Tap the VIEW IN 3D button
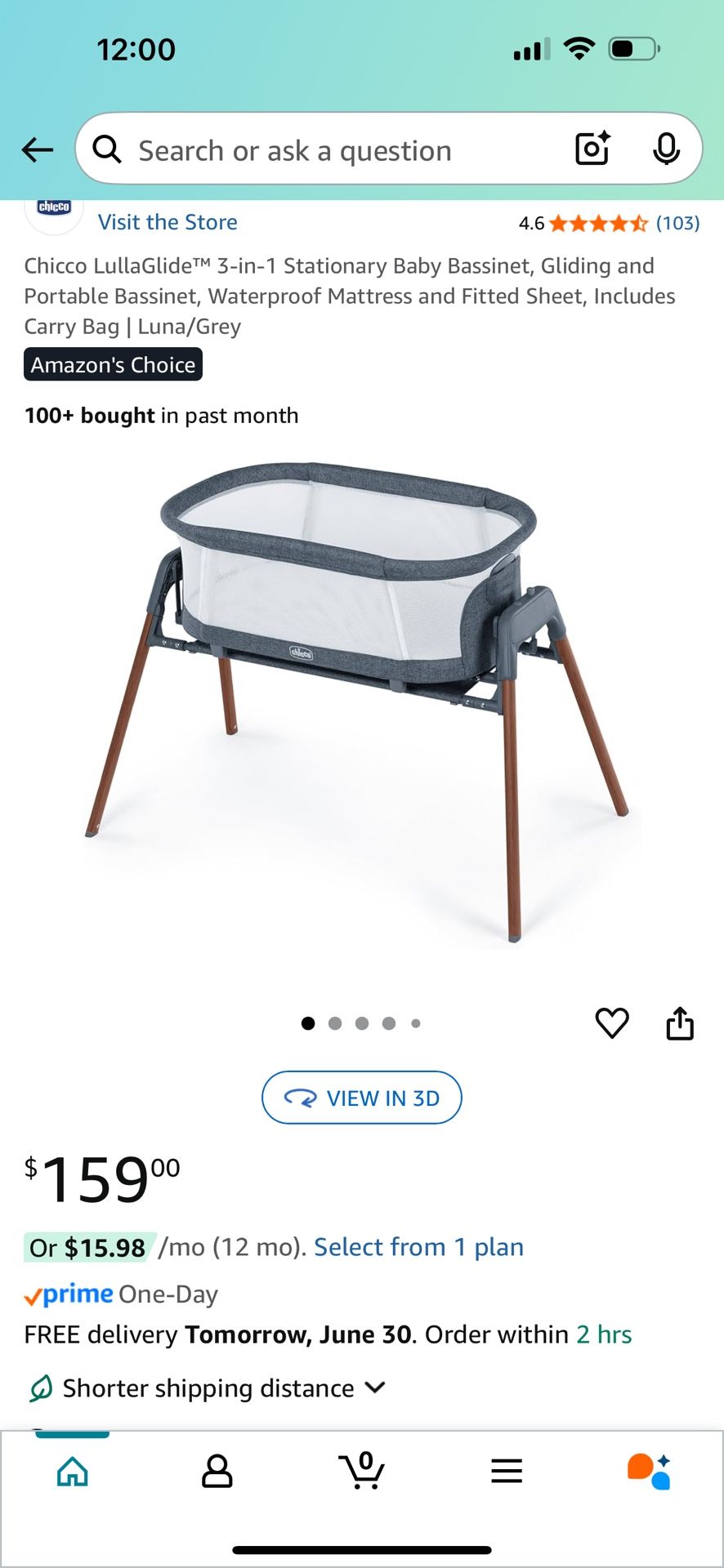Image resolution: width=724 pixels, height=1568 pixels. click(x=362, y=1098)
